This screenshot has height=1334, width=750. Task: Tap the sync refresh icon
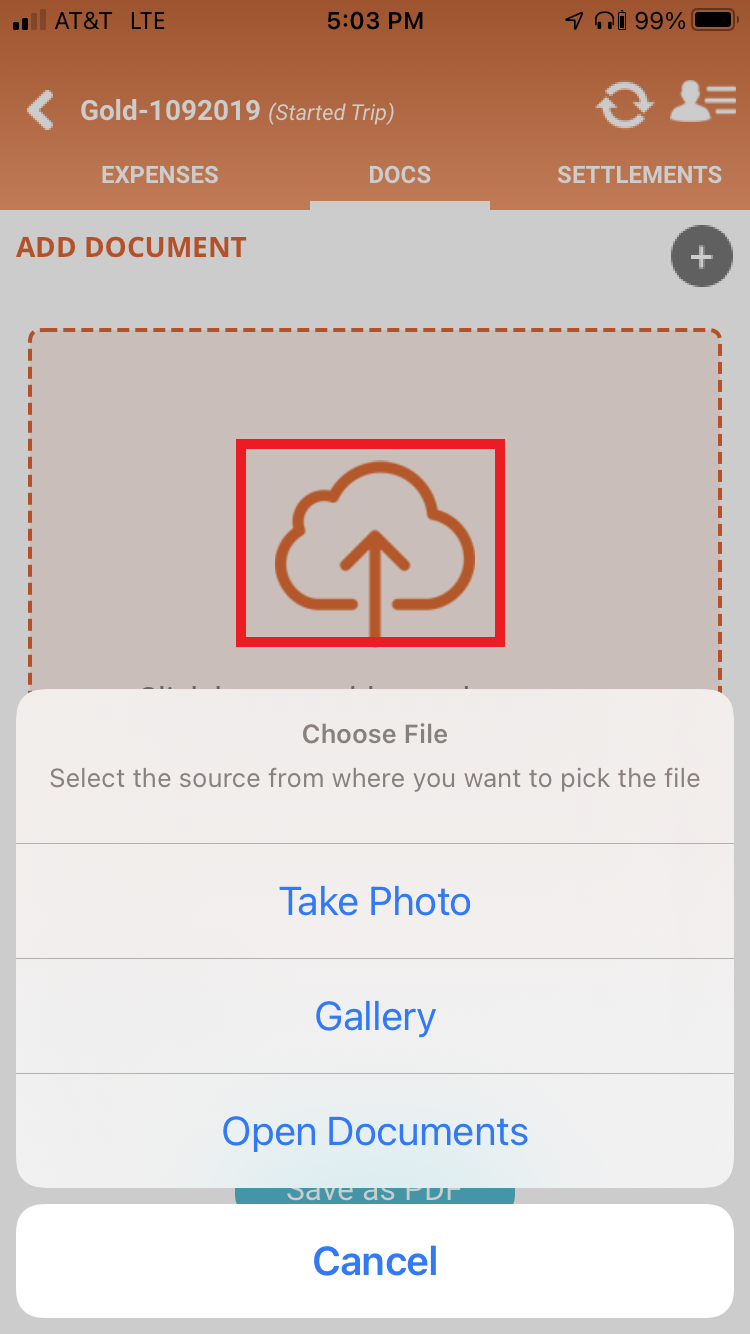click(624, 106)
